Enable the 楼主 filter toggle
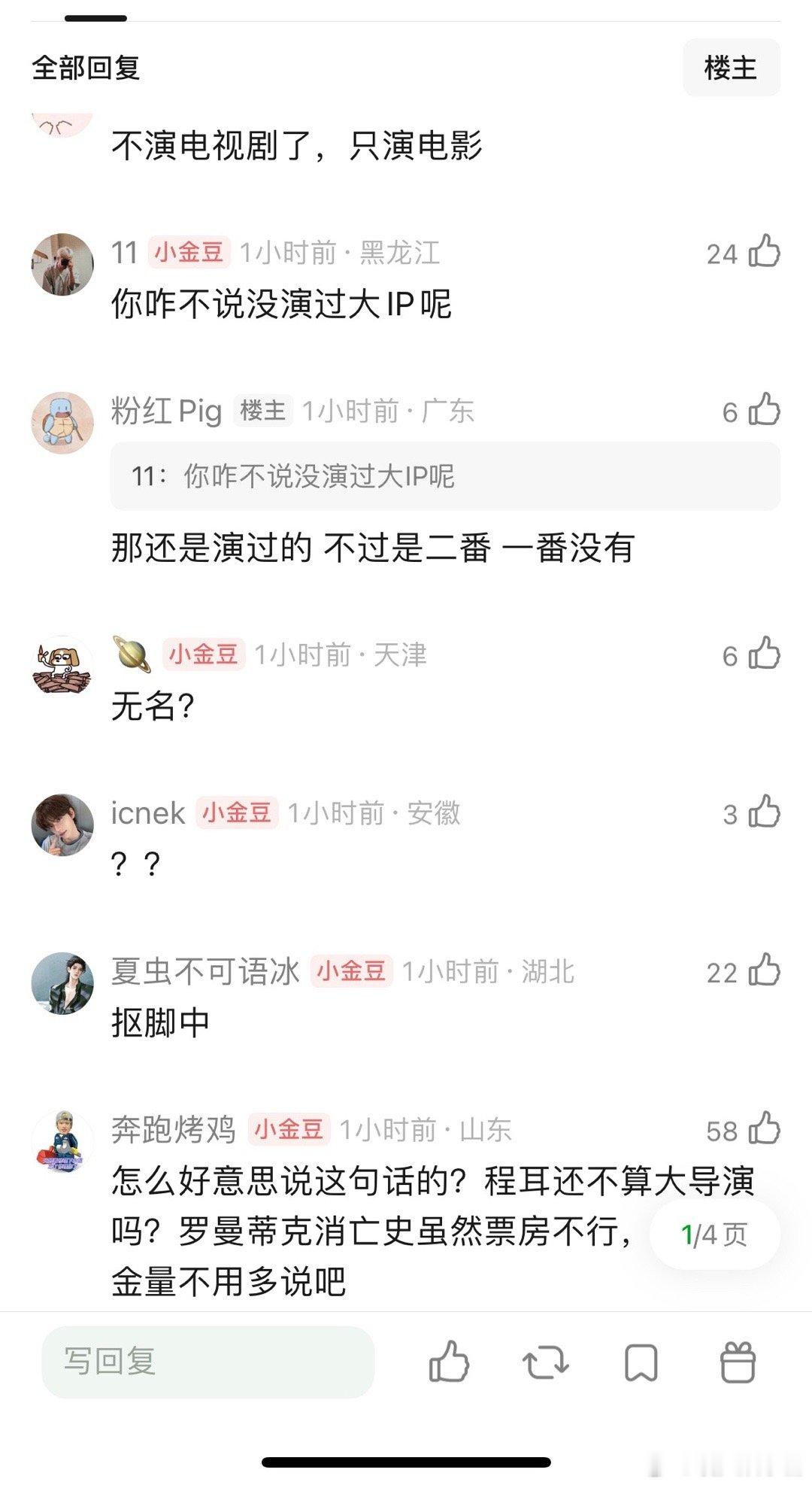Image resolution: width=812 pixels, height=1485 pixels. [731, 67]
